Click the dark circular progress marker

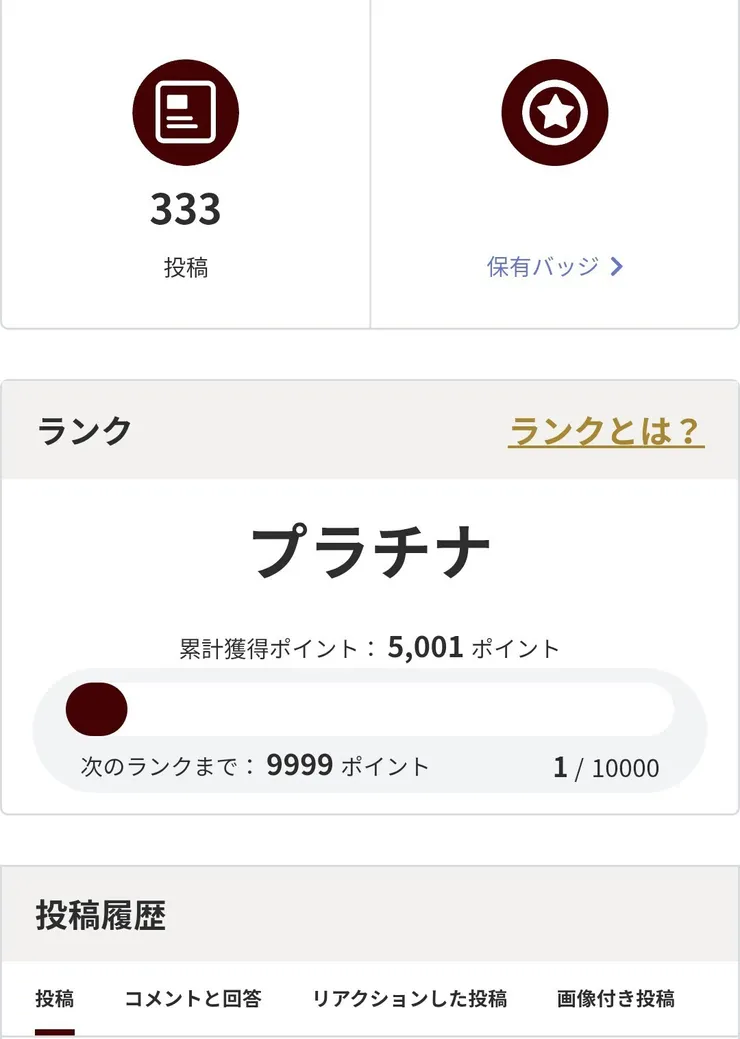click(x=95, y=708)
